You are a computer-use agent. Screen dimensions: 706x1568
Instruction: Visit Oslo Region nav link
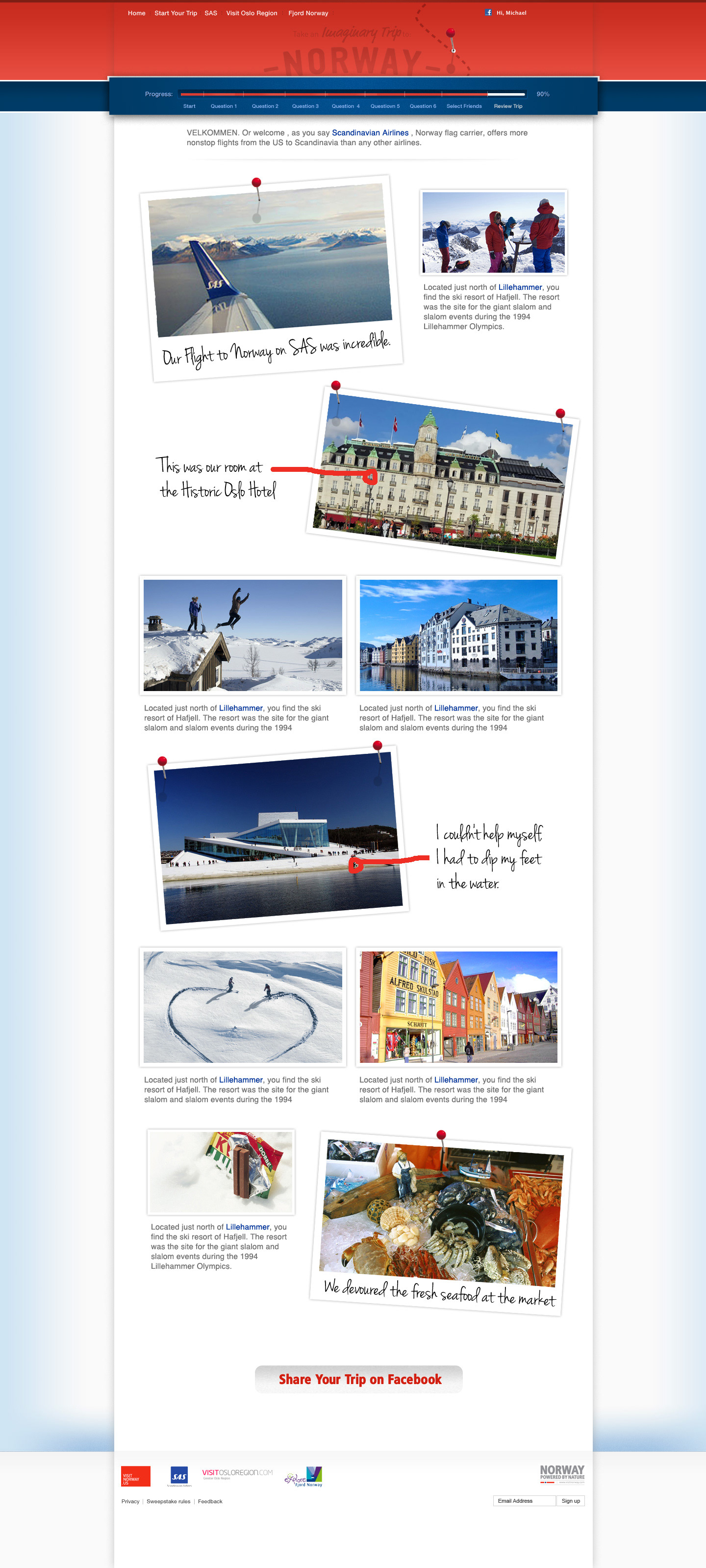click(252, 13)
